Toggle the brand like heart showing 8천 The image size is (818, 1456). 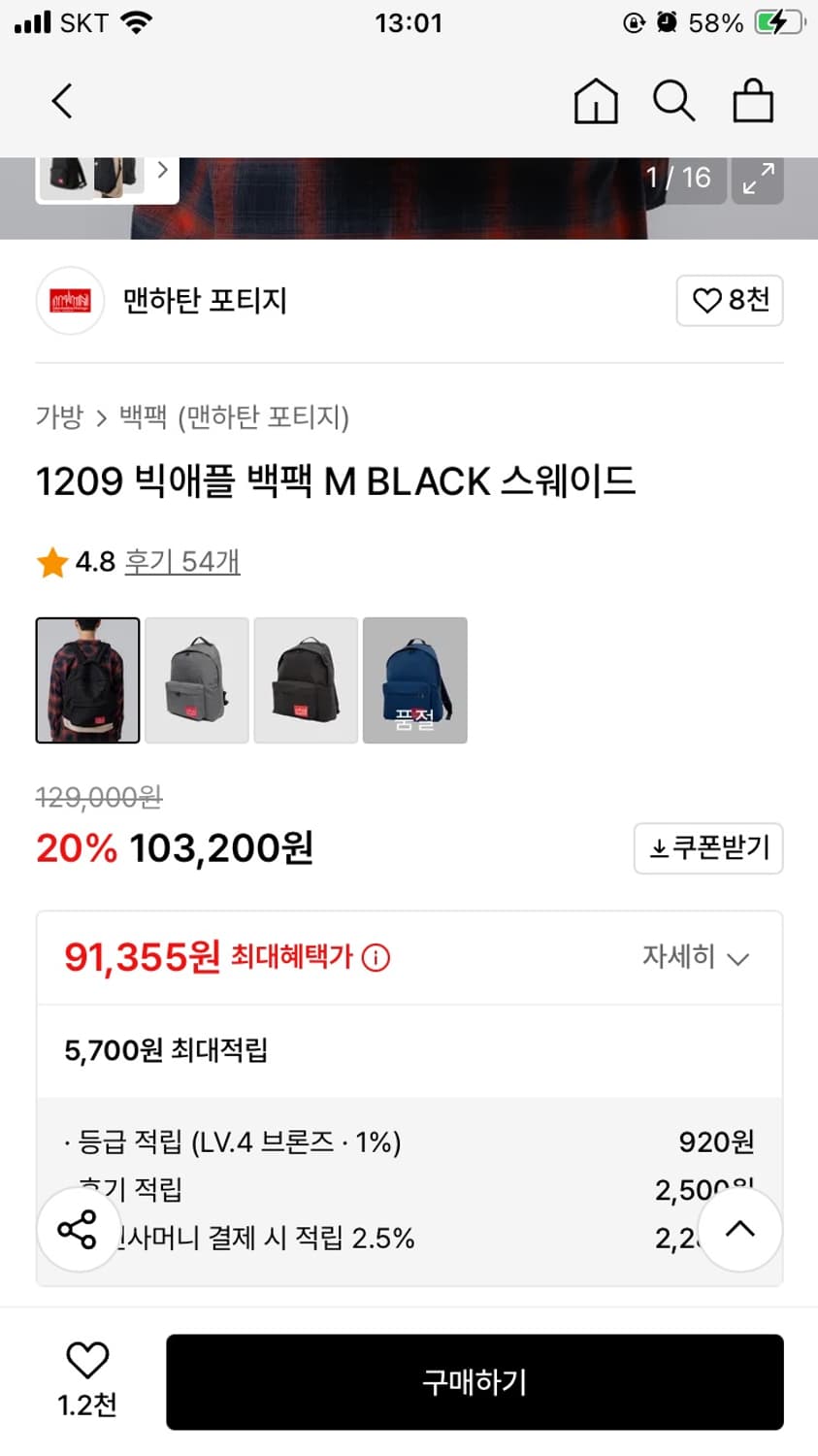pyautogui.click(x=730, y=301)
